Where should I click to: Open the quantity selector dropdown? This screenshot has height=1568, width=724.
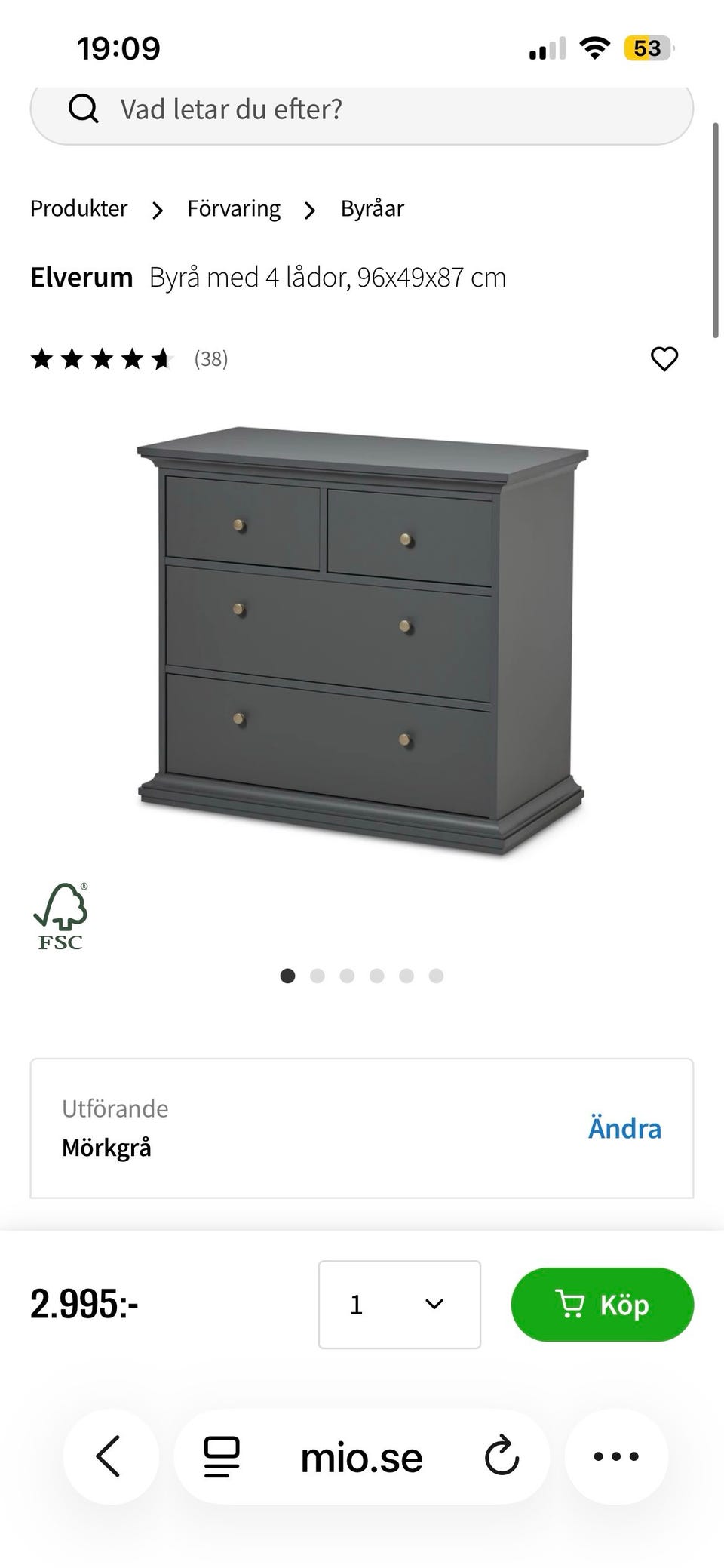pyautogui.click(x=400, y=1305)
